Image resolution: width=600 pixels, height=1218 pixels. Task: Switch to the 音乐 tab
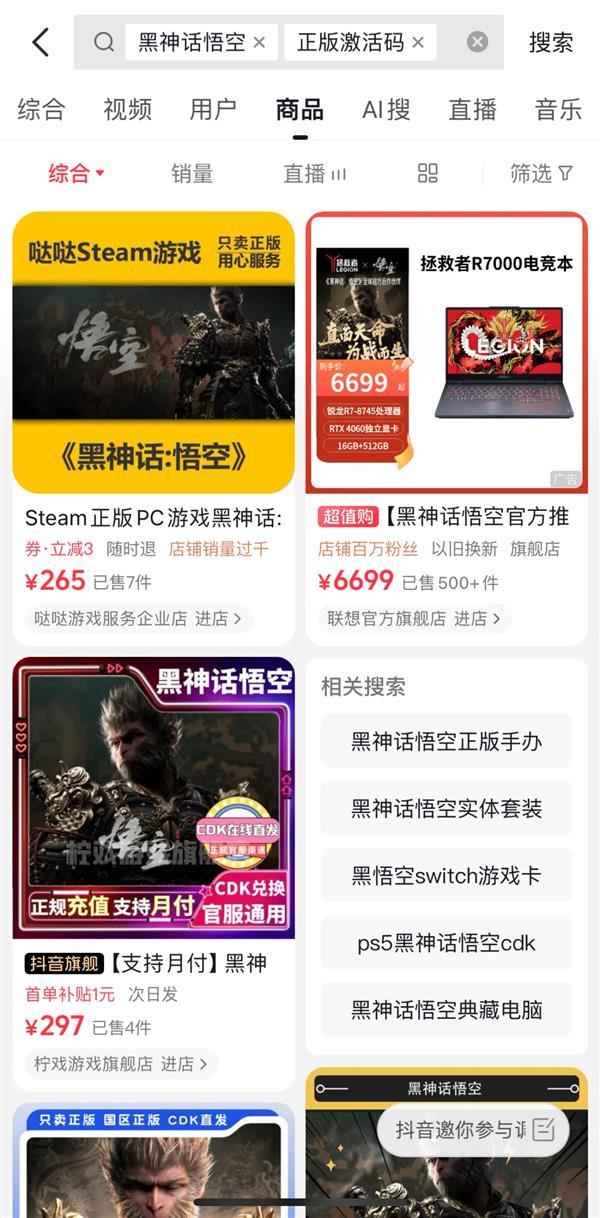coord(558,109)
